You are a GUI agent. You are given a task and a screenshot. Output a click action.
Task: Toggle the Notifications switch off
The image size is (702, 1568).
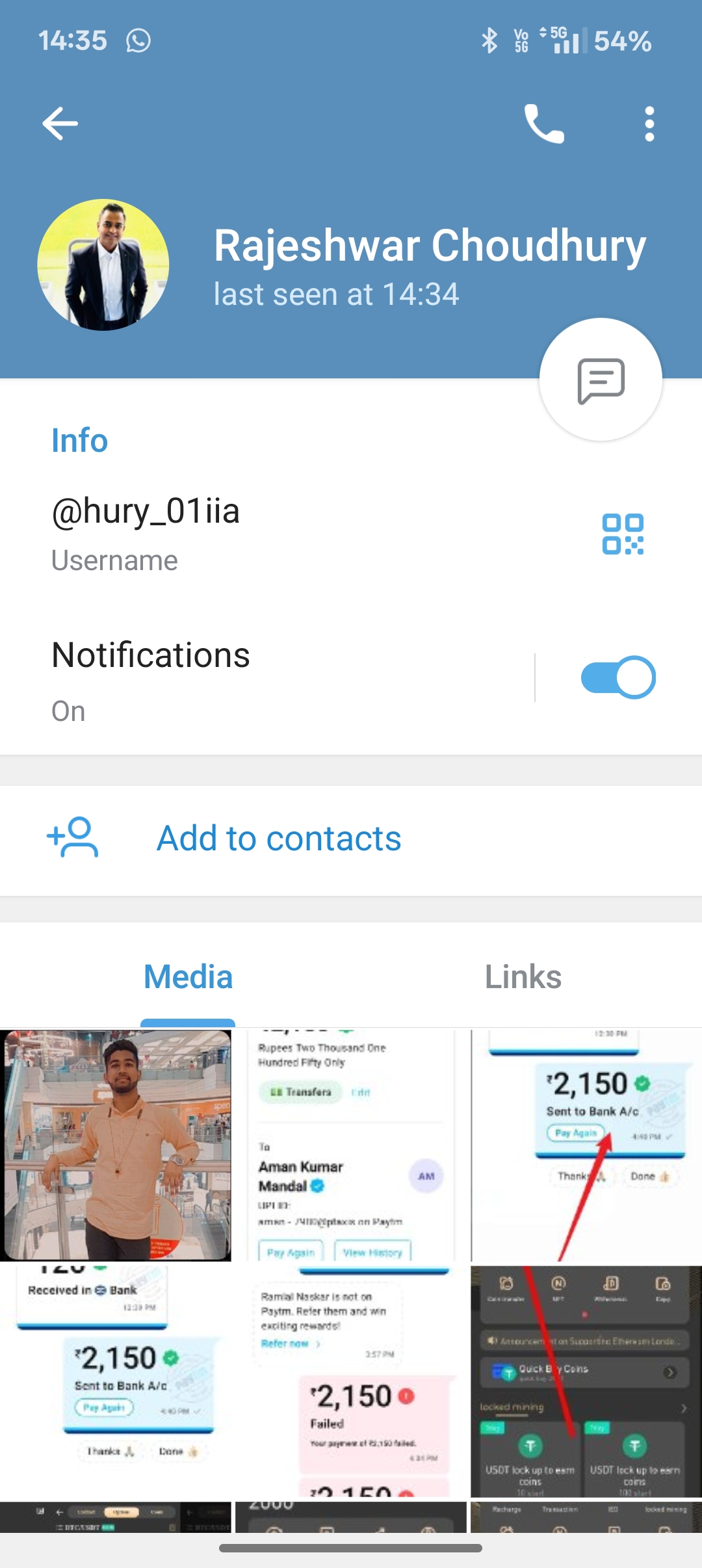[x=617, y=677]
